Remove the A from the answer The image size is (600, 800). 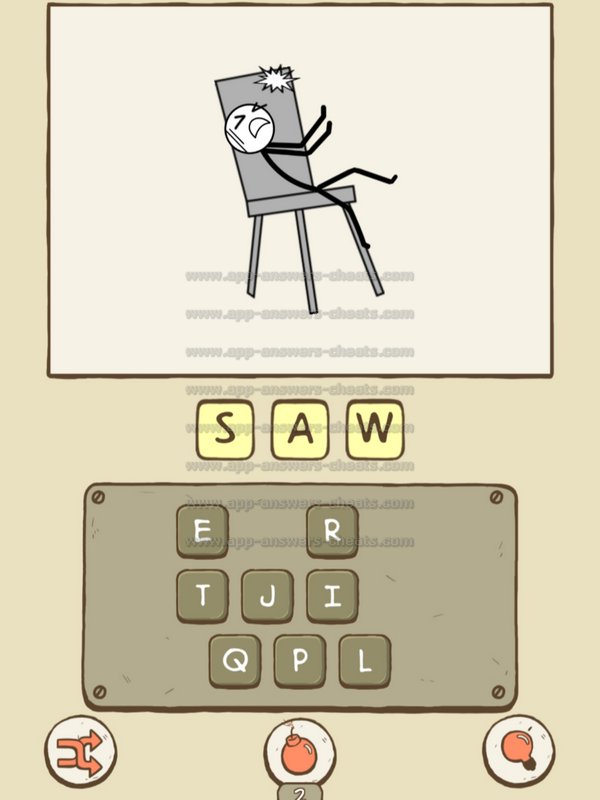[300, 430]
